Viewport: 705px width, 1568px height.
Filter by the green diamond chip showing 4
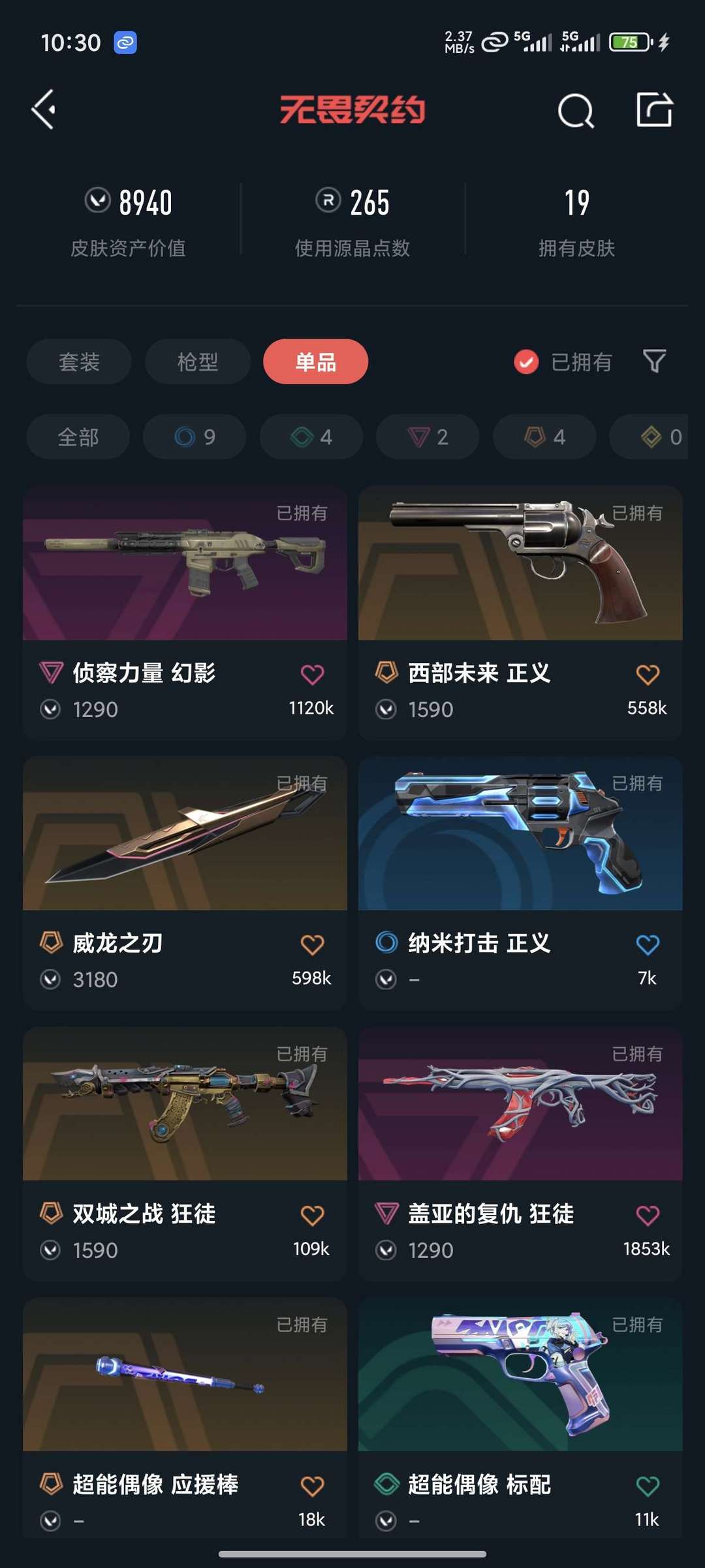pos(311,437)
